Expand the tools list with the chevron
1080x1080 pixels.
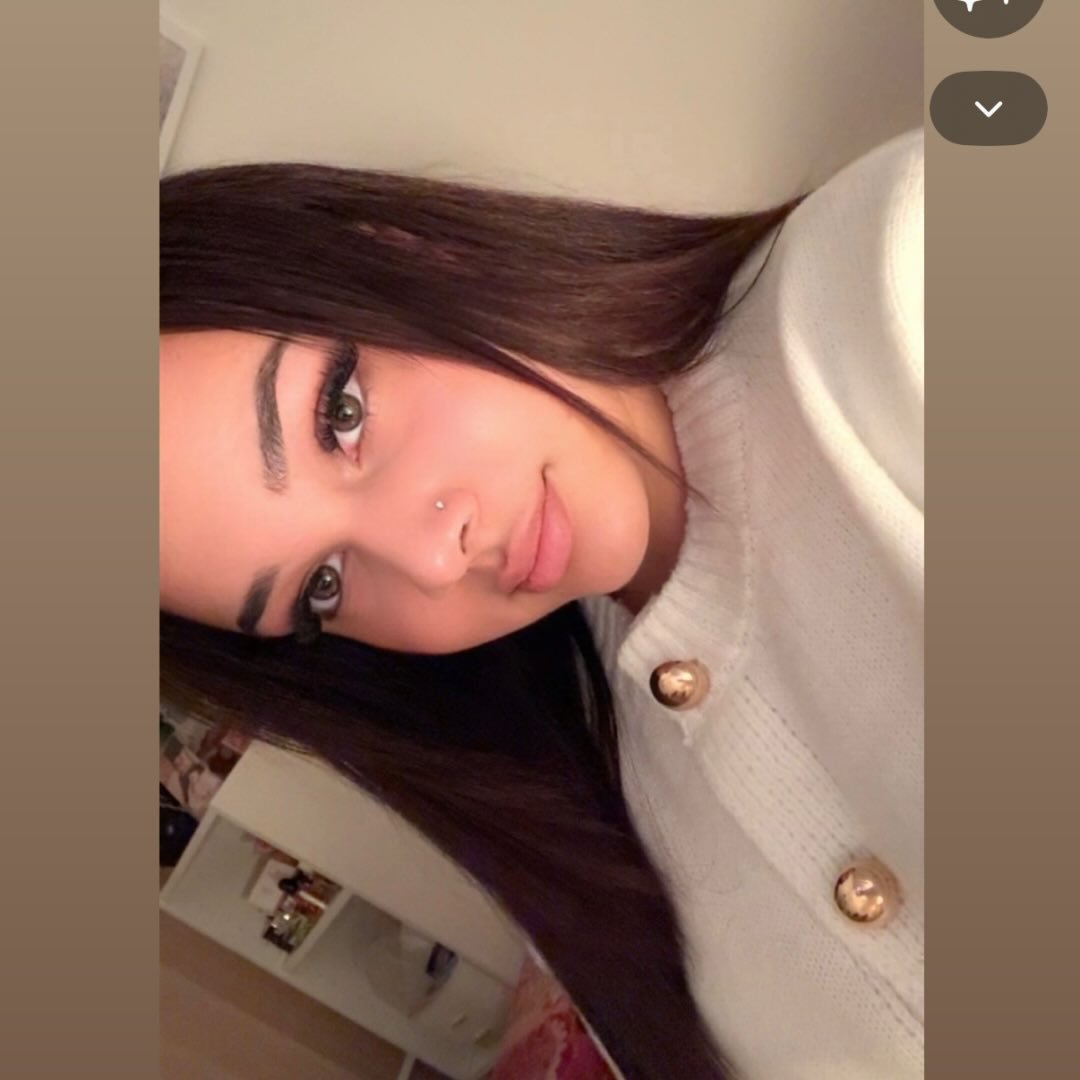point(988,108)
